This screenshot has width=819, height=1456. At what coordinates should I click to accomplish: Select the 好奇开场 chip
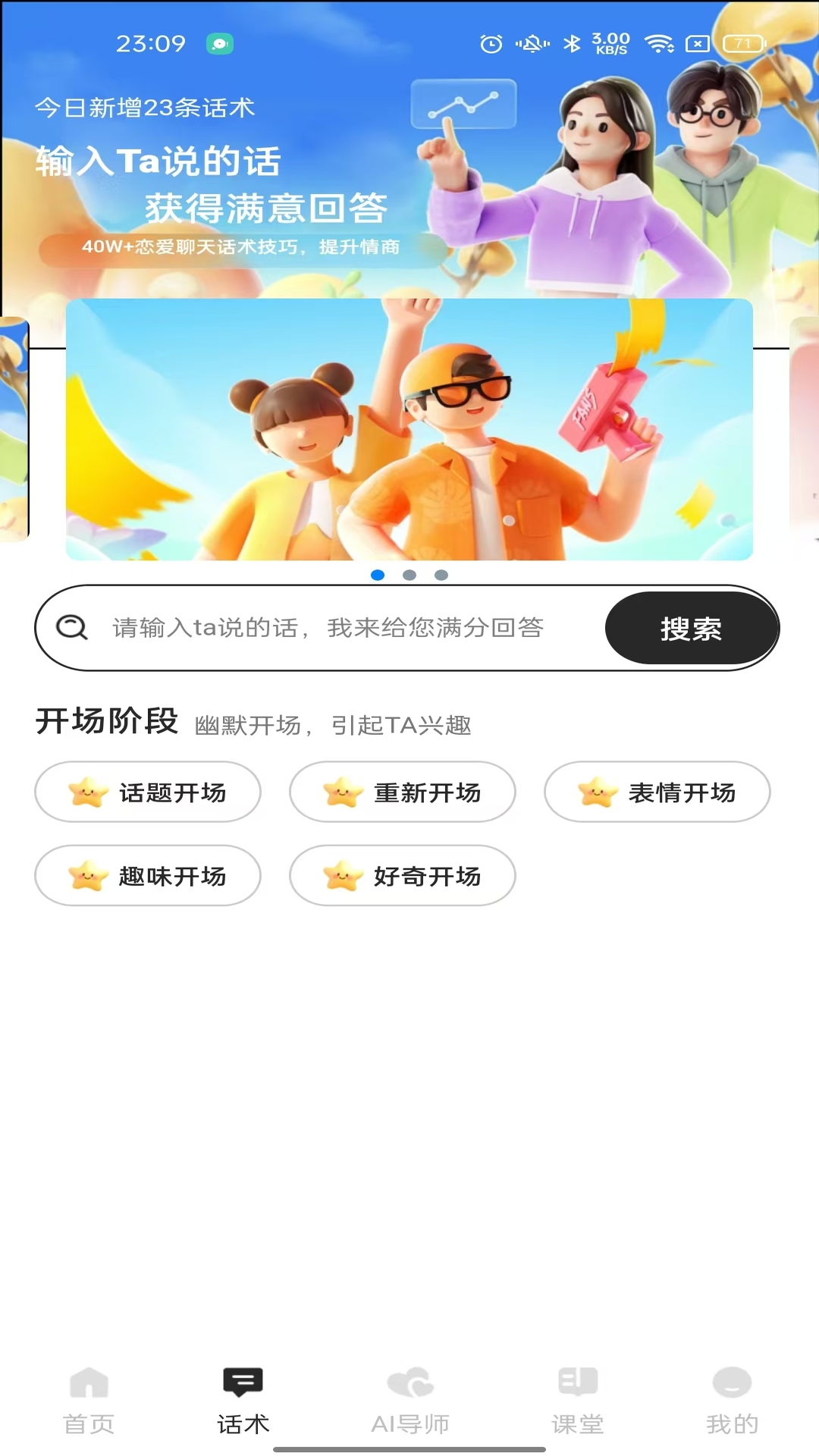403,876
